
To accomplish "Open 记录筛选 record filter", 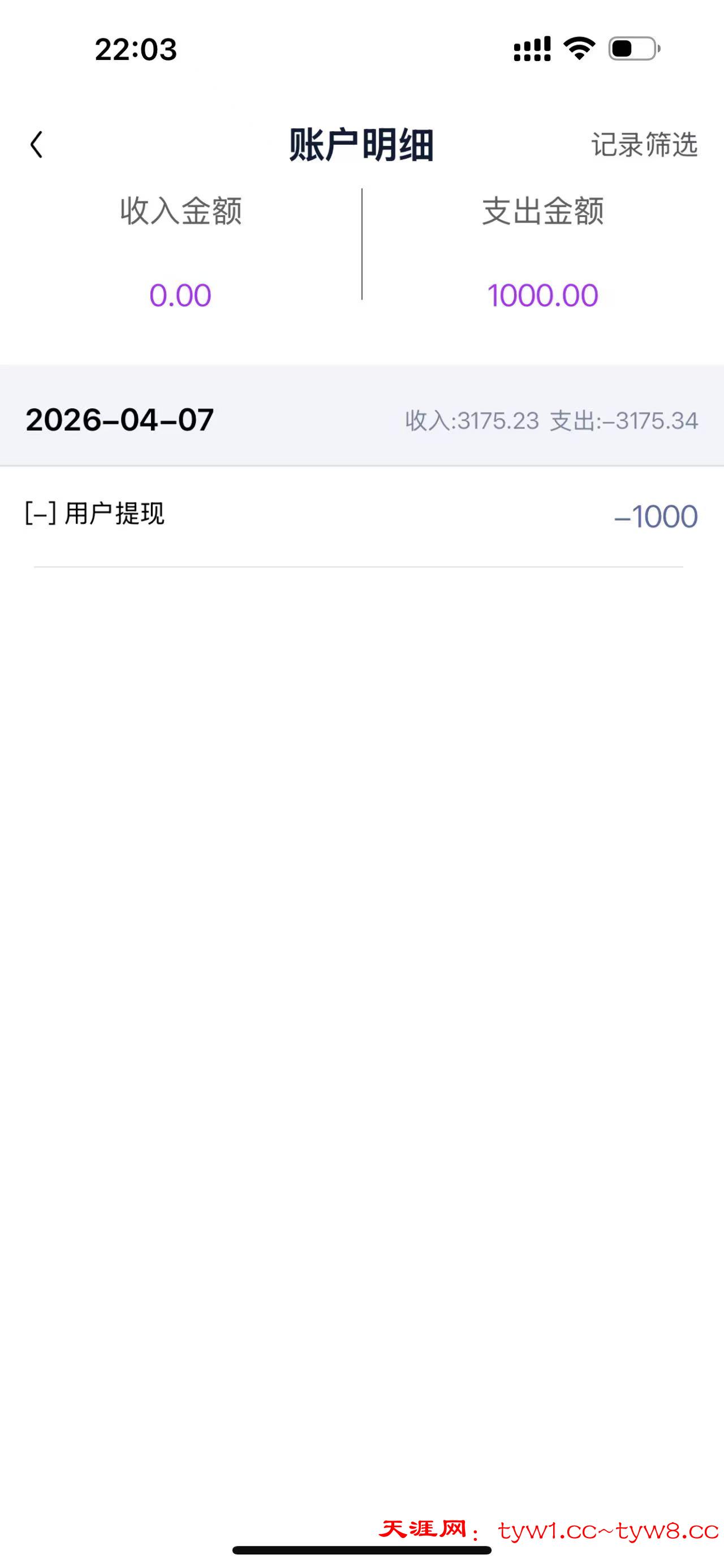I will [644, 145].
